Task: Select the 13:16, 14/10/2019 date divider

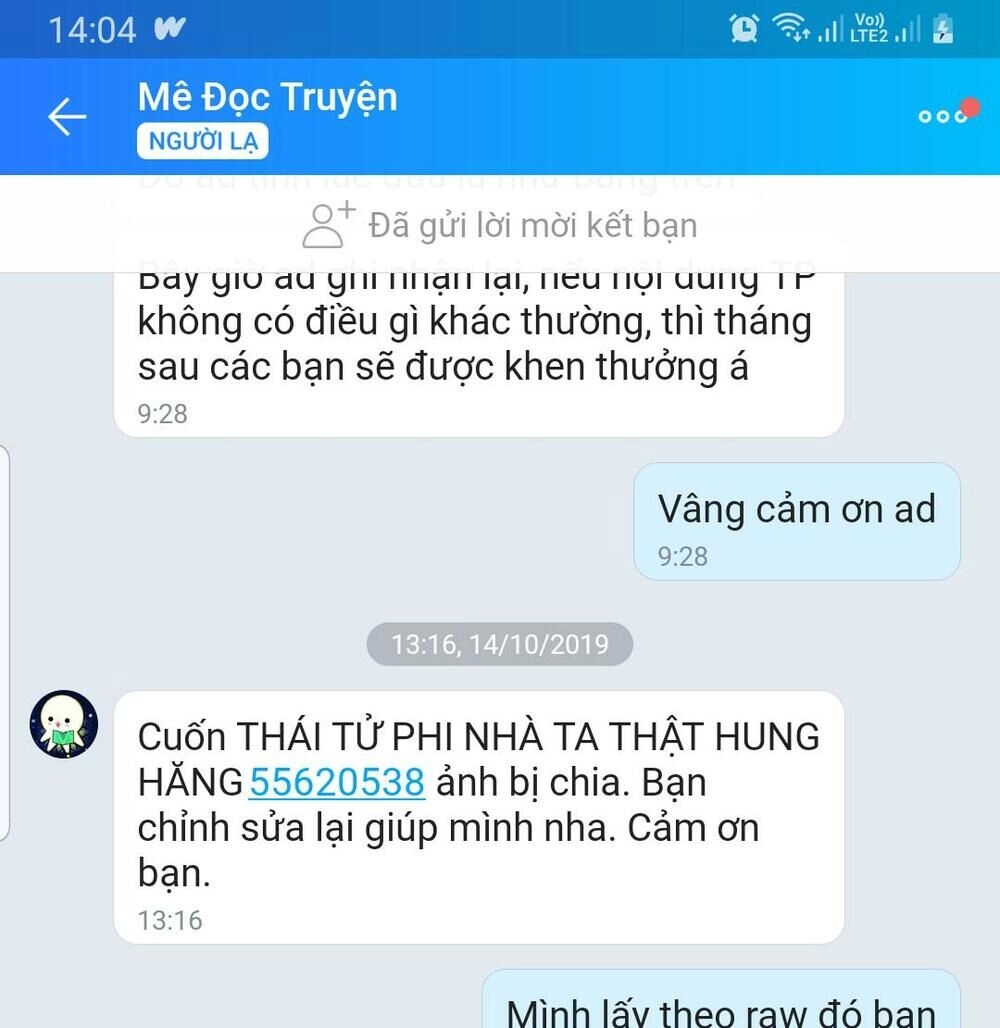Action: (x=498, y=645)
